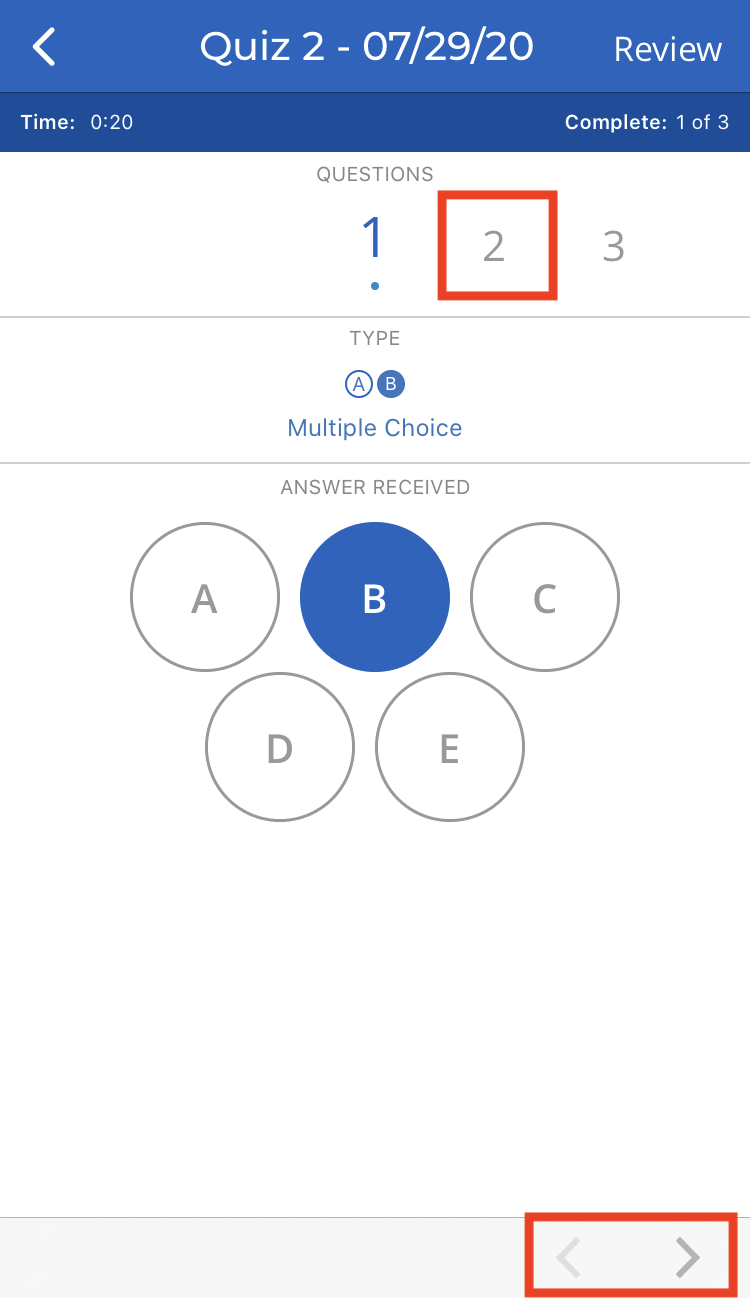Select the highlighted answer choice B
750x1298 pixels.
point(375,597)
